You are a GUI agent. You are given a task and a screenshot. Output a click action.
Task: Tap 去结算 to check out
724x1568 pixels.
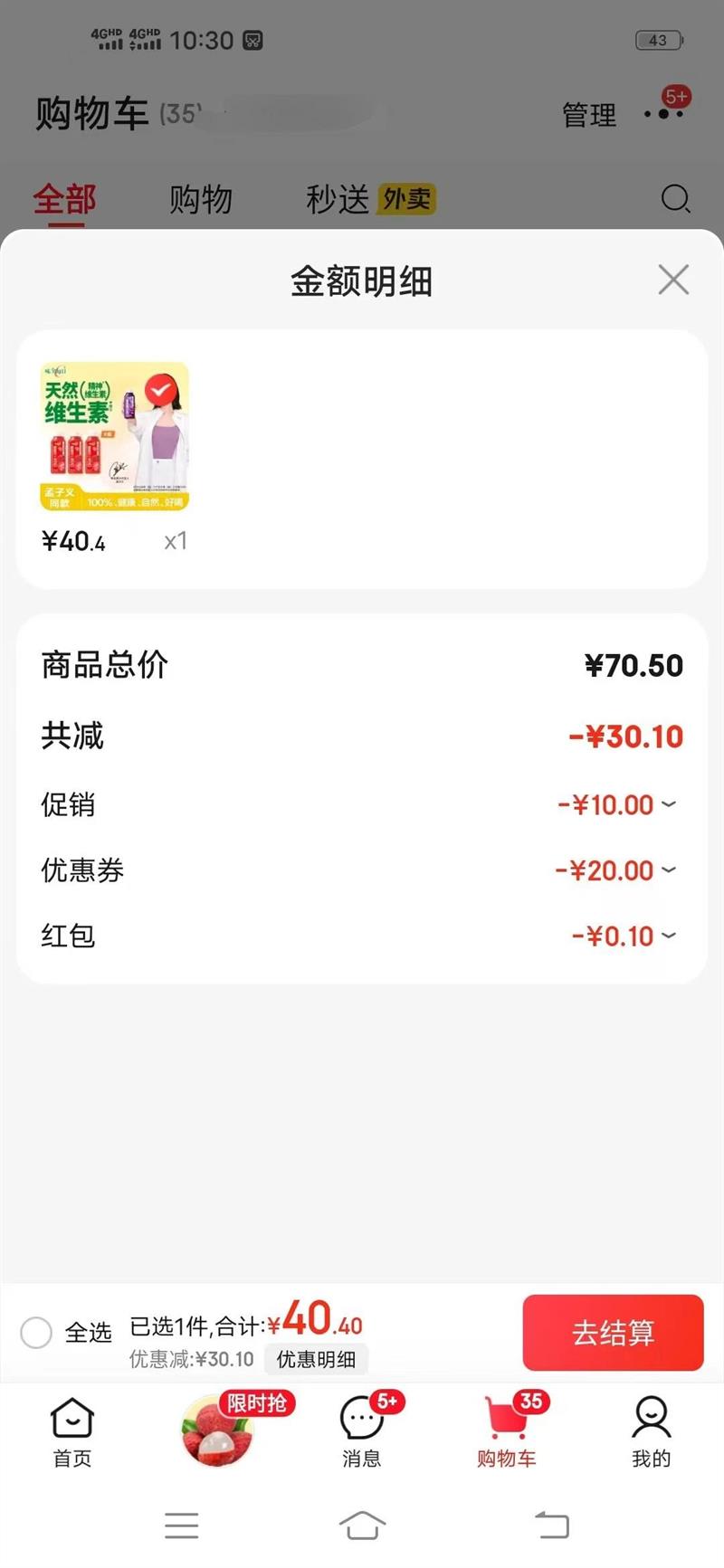(613, 1332)
